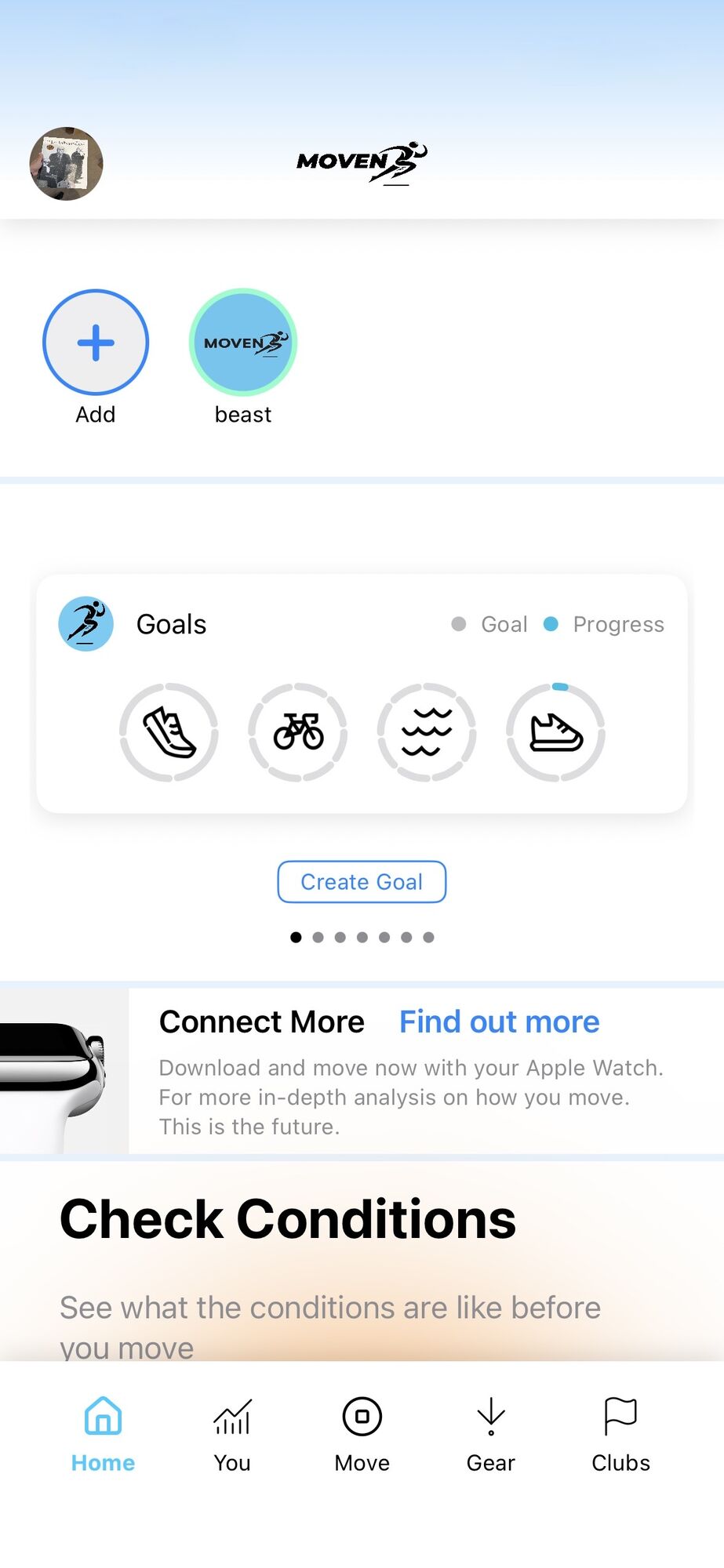Image resolution: width=724 pixels, height=1568 pixels.
Task: Tap the runner icon beside Goals heading
Action: [x=86, y=624]
